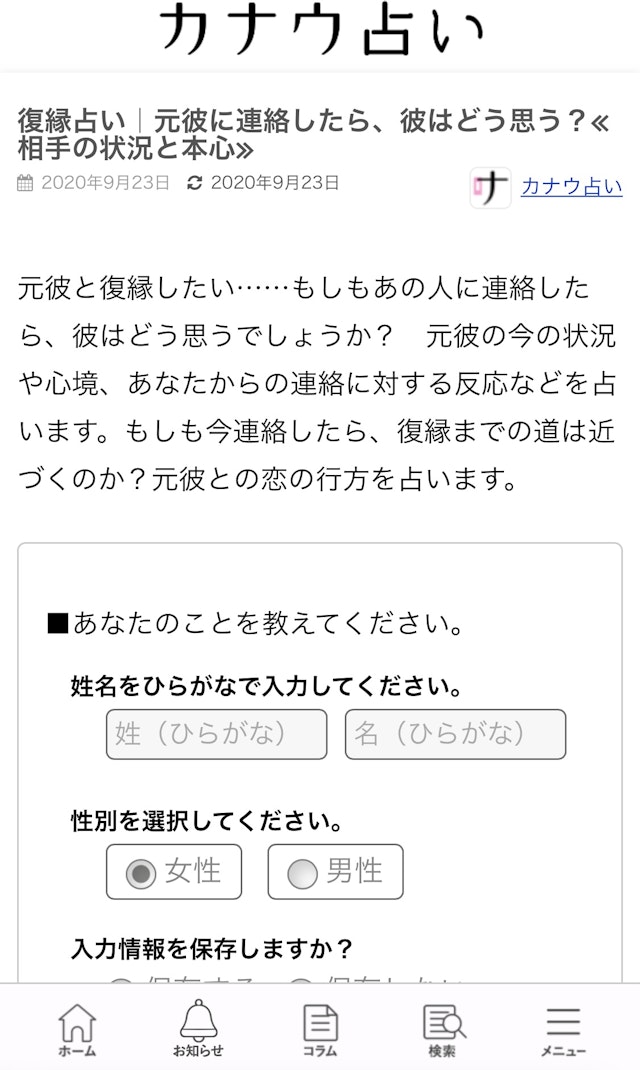Switch to the コラム tab

point(320,1030)
